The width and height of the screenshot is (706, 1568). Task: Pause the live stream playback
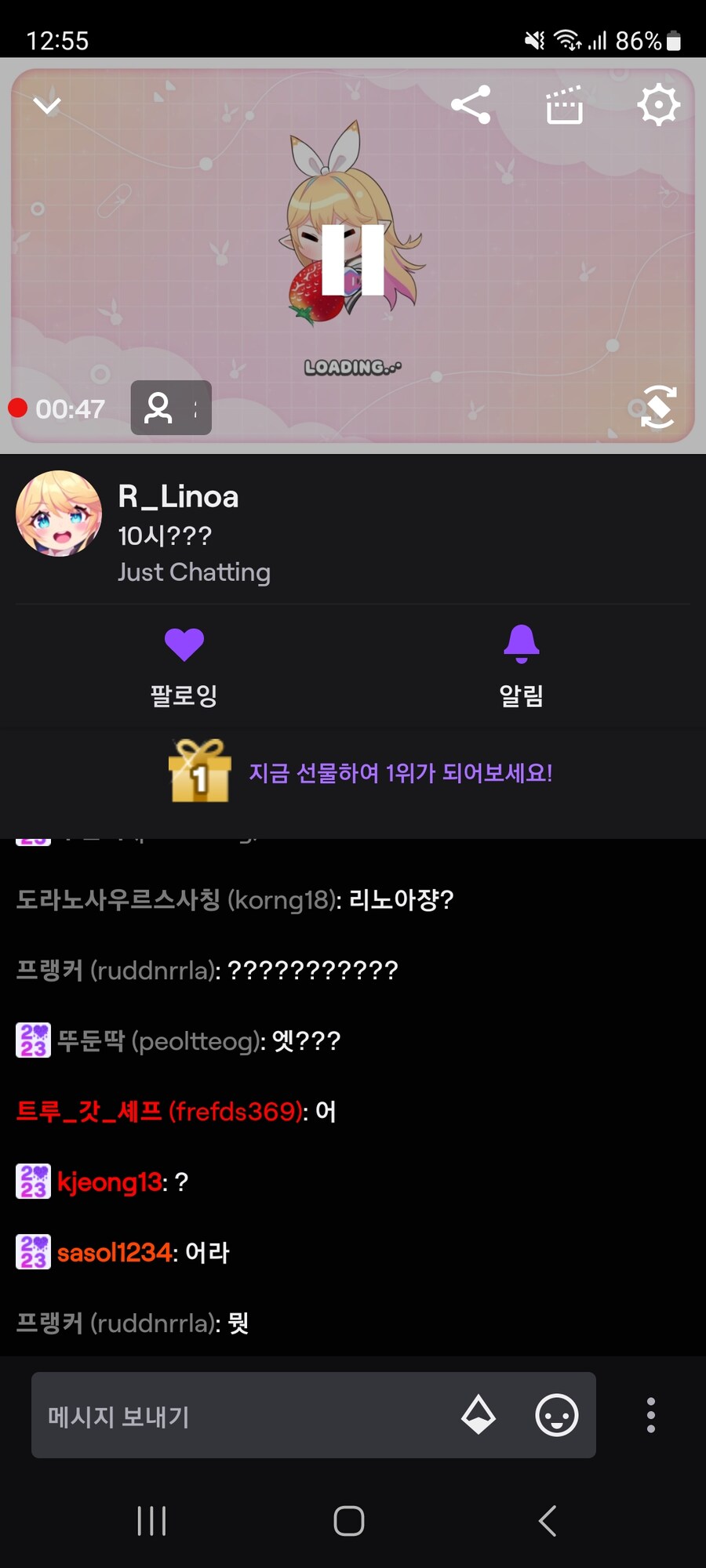click(352, 259)
